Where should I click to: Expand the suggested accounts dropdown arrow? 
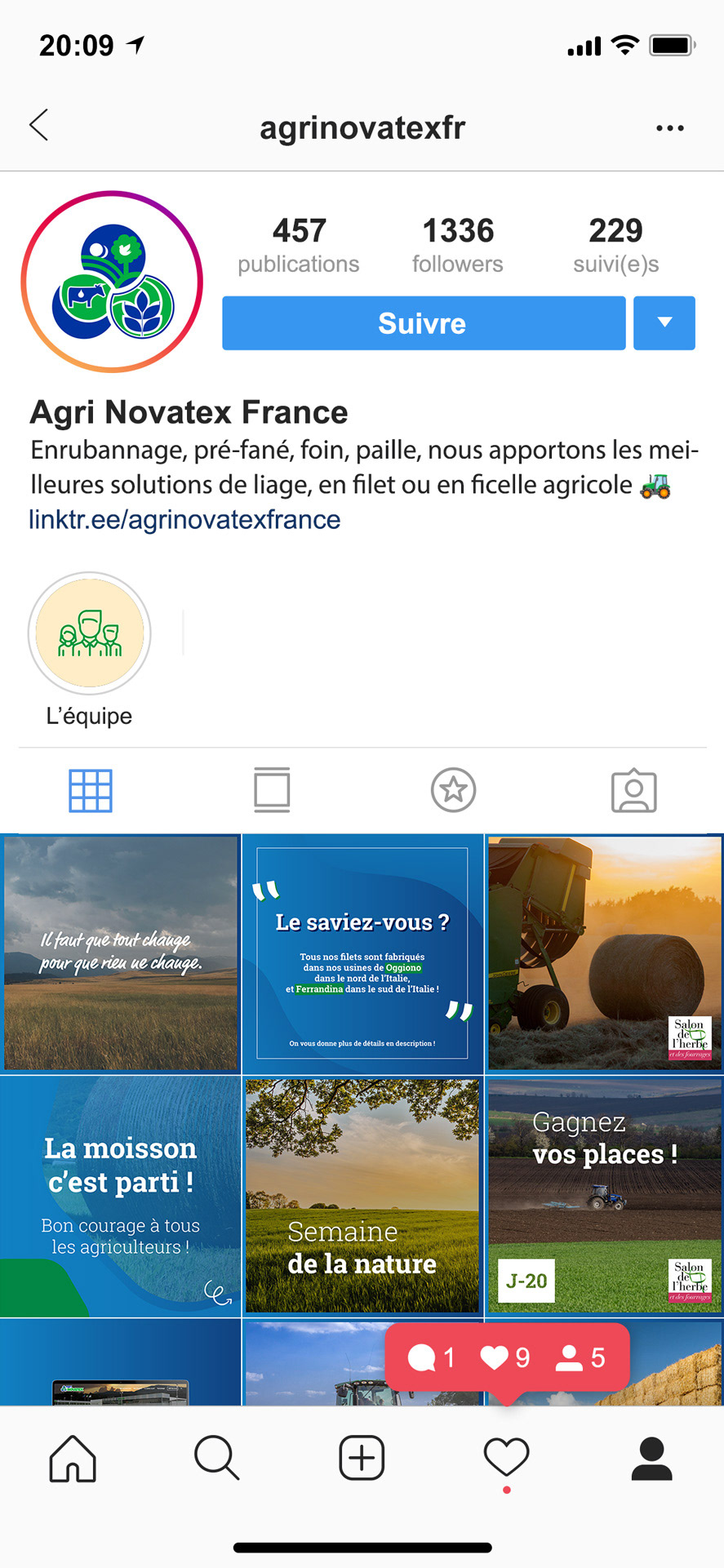664,323
